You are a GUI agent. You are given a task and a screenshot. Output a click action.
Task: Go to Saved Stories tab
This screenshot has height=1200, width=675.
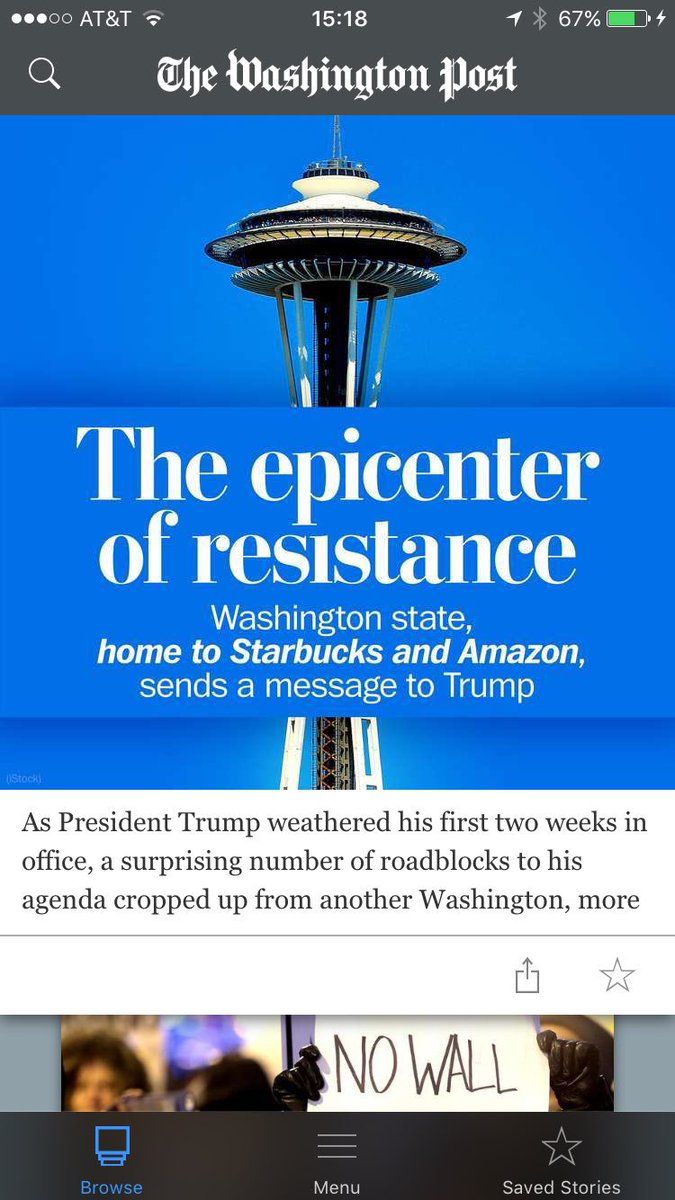point(561,1158)
